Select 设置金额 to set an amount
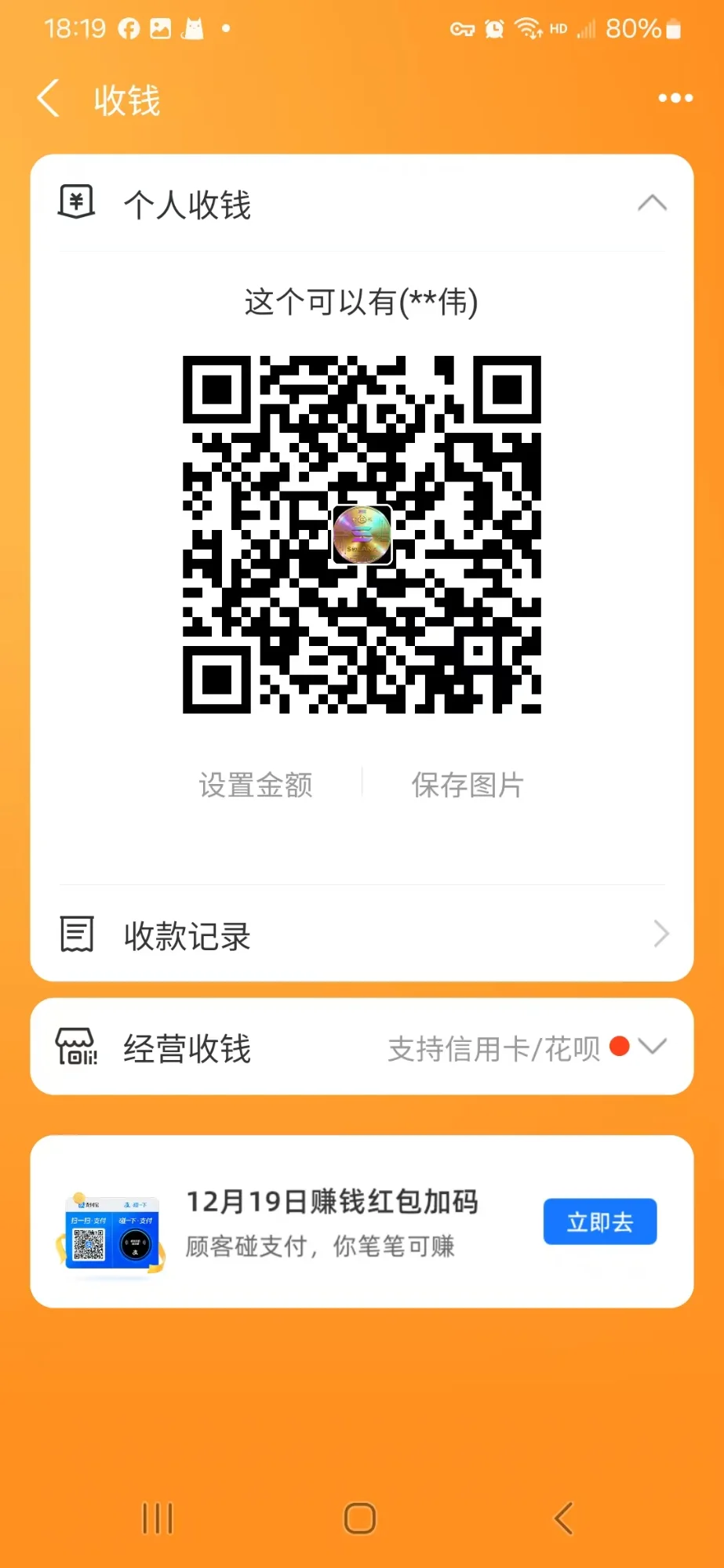Viewport: 724px width, 1568px height. pos(256,785)
